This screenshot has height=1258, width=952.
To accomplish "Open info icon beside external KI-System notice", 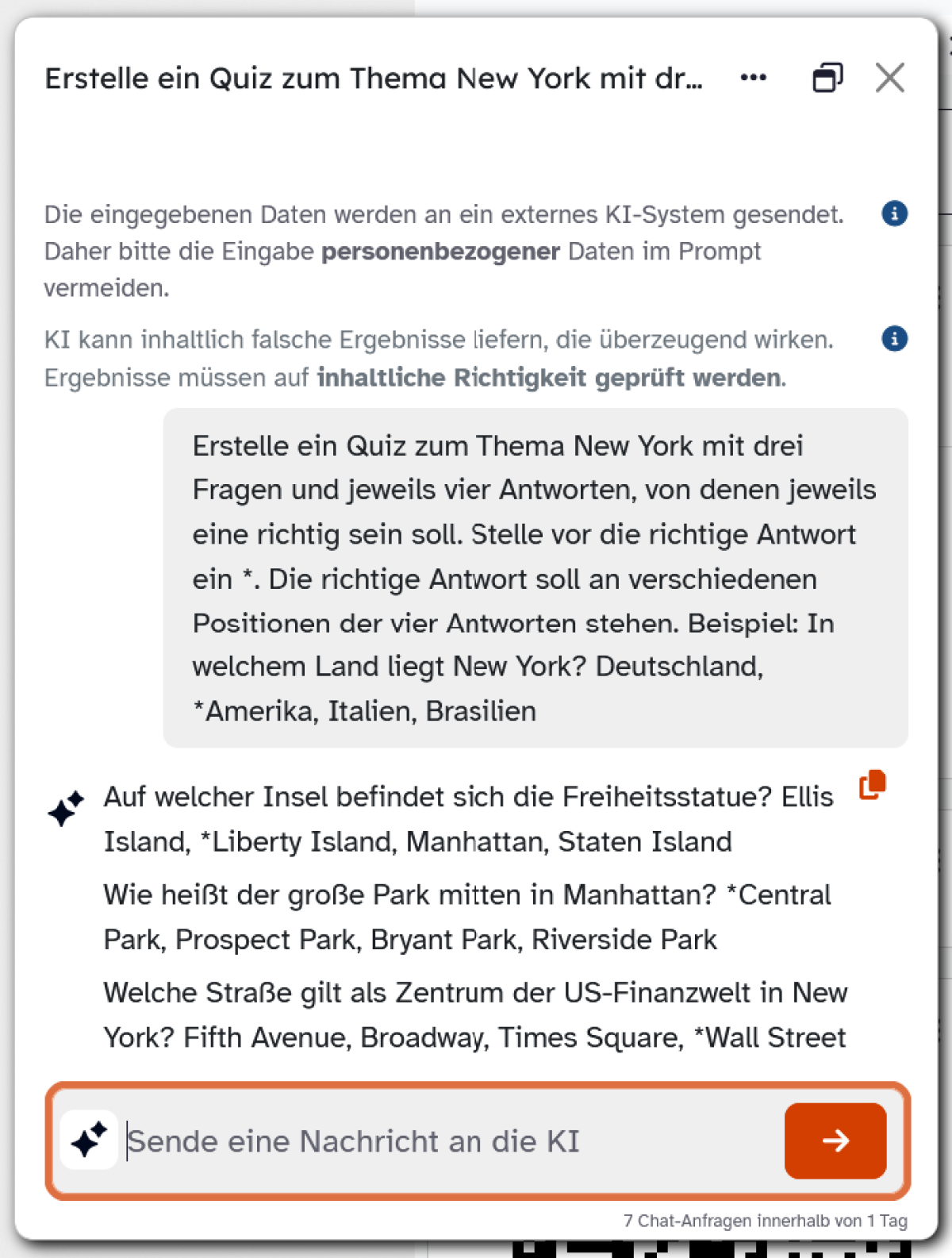I will coord(894,214).
